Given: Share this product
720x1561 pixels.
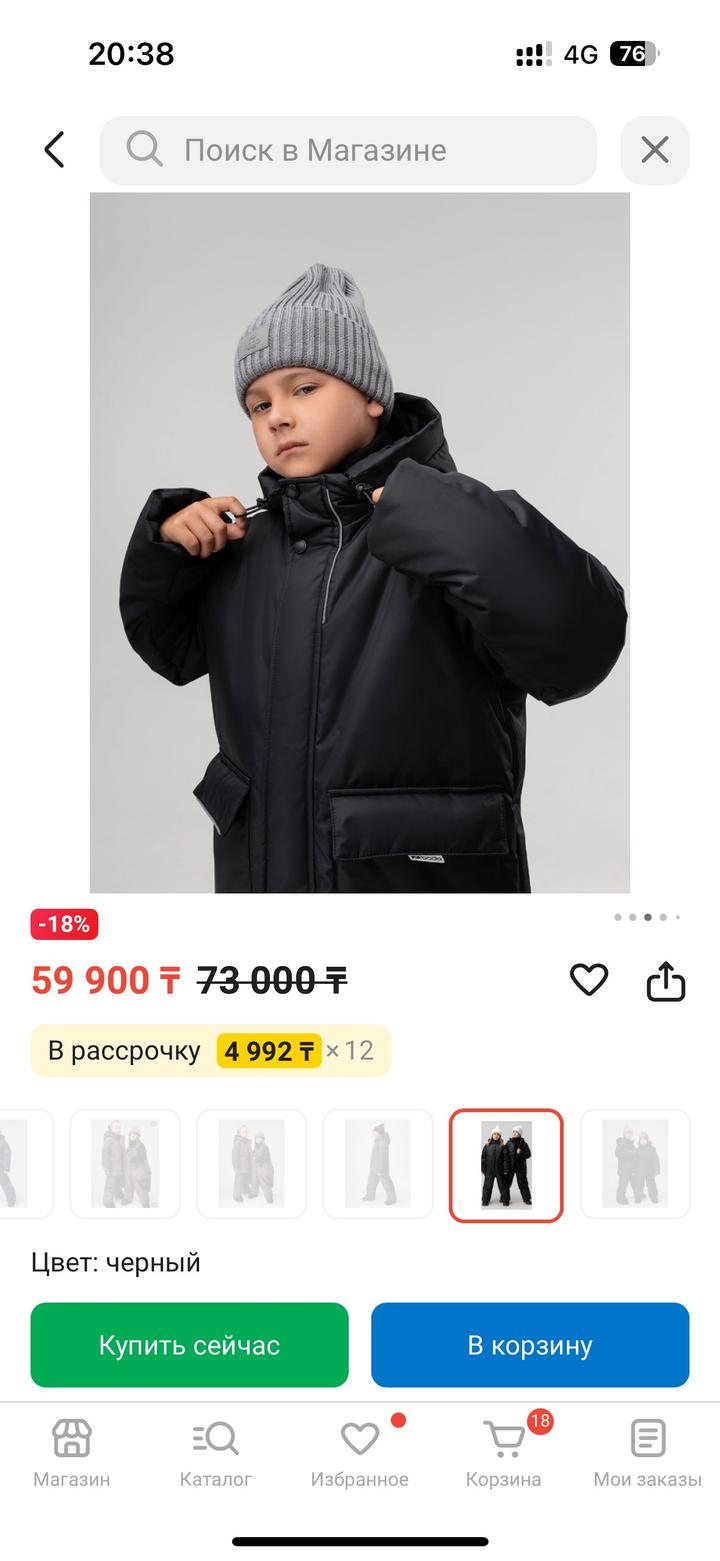Looking at the screenshot, I should (x=665, y=981).
